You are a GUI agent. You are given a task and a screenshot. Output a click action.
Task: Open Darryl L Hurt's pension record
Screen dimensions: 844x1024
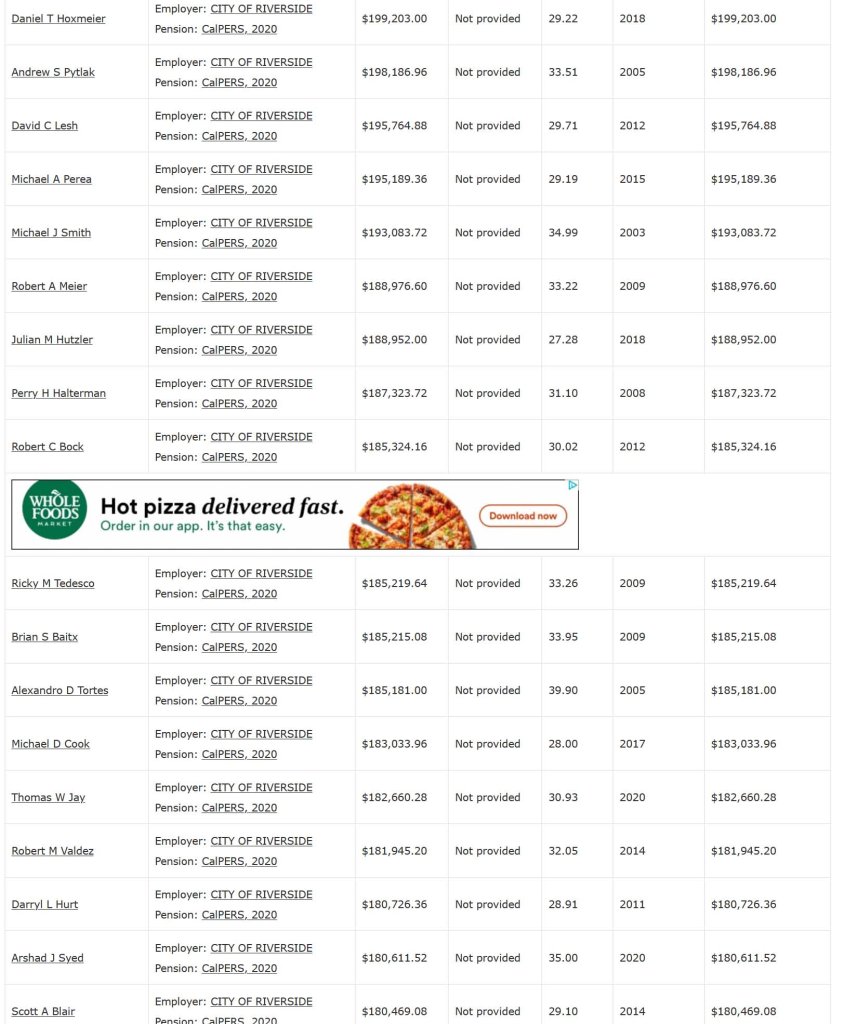click(44, 904)
